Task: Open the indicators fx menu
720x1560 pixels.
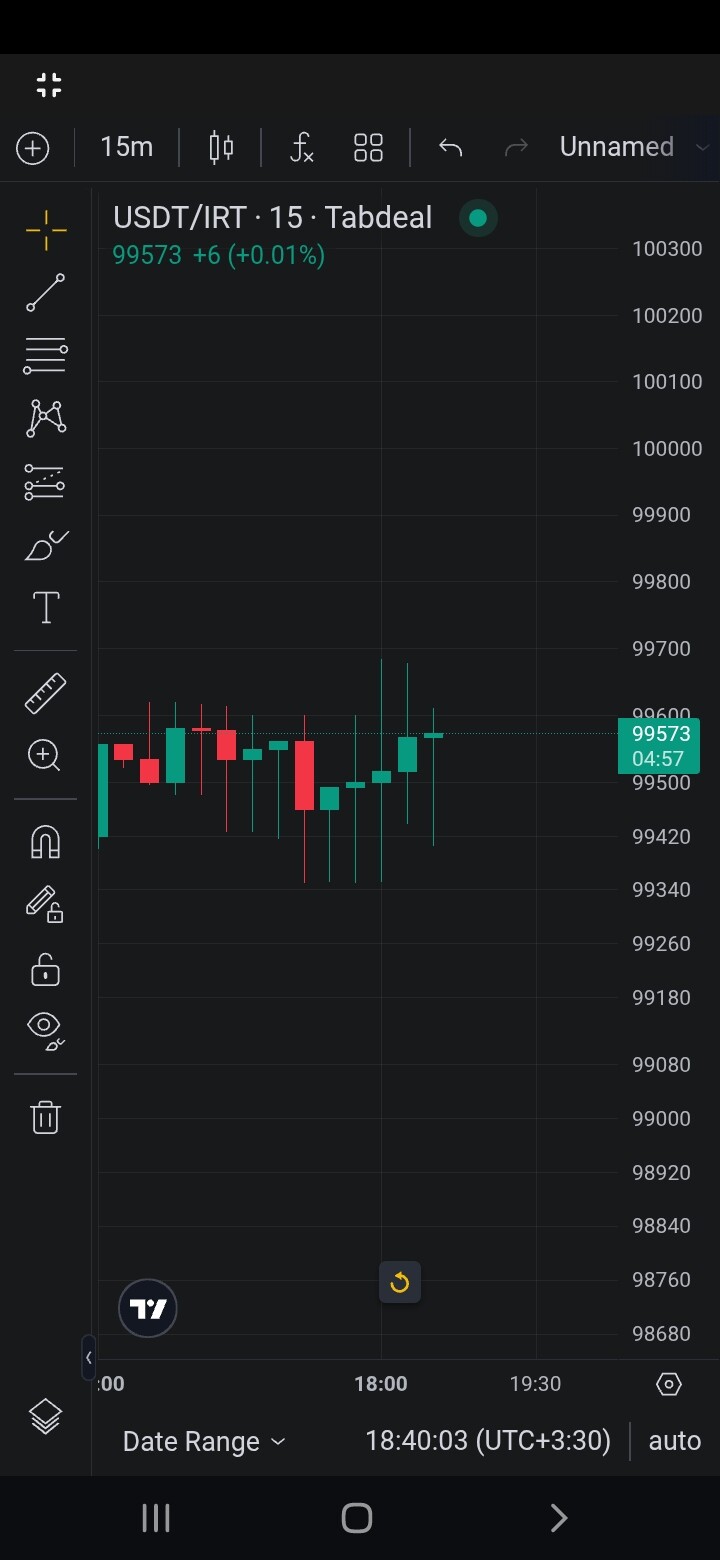Action: [302, 148]
